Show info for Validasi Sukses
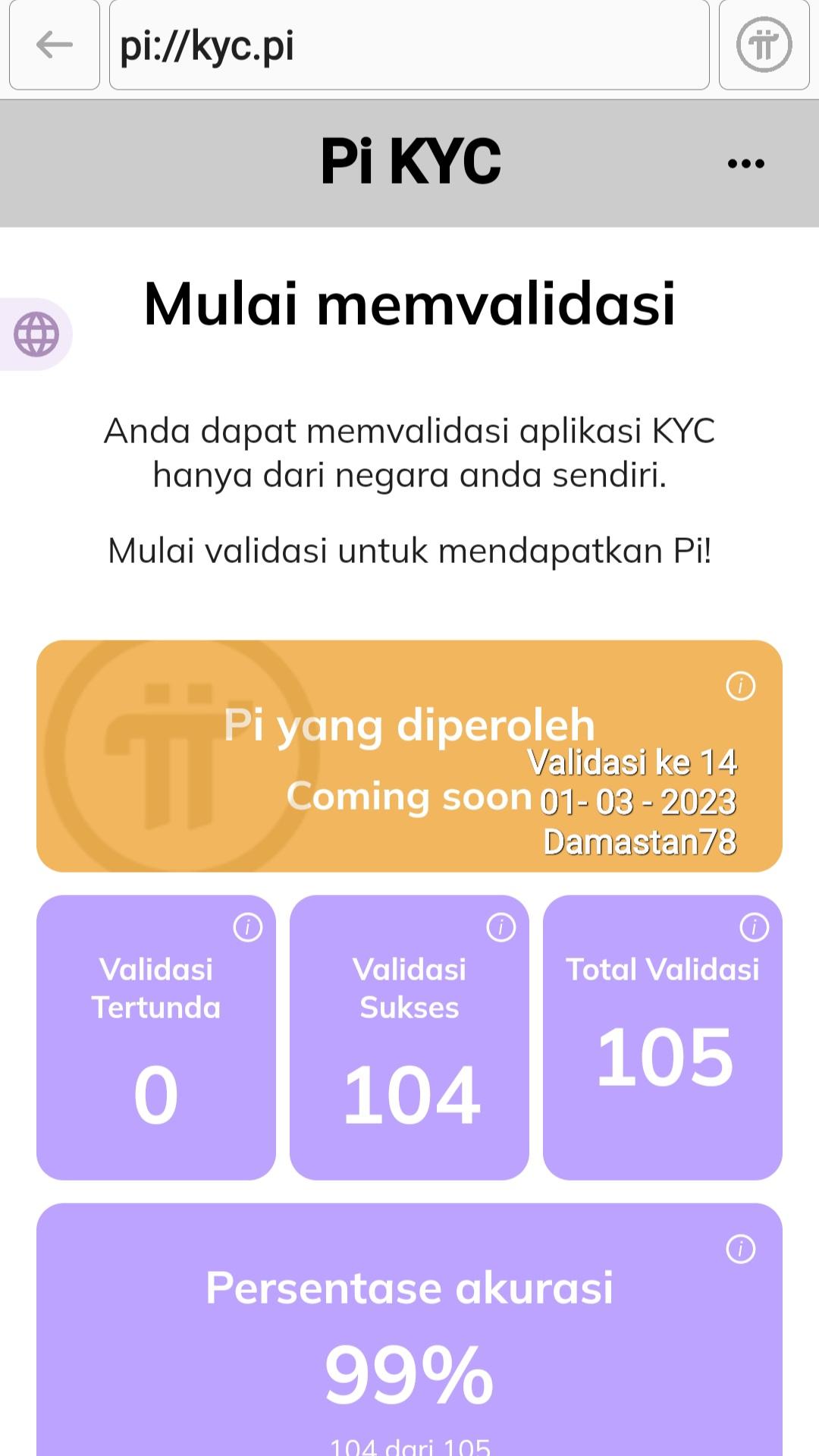This screenshot has height=1456, width=819. pyautogui.click(x=500, y=927)
